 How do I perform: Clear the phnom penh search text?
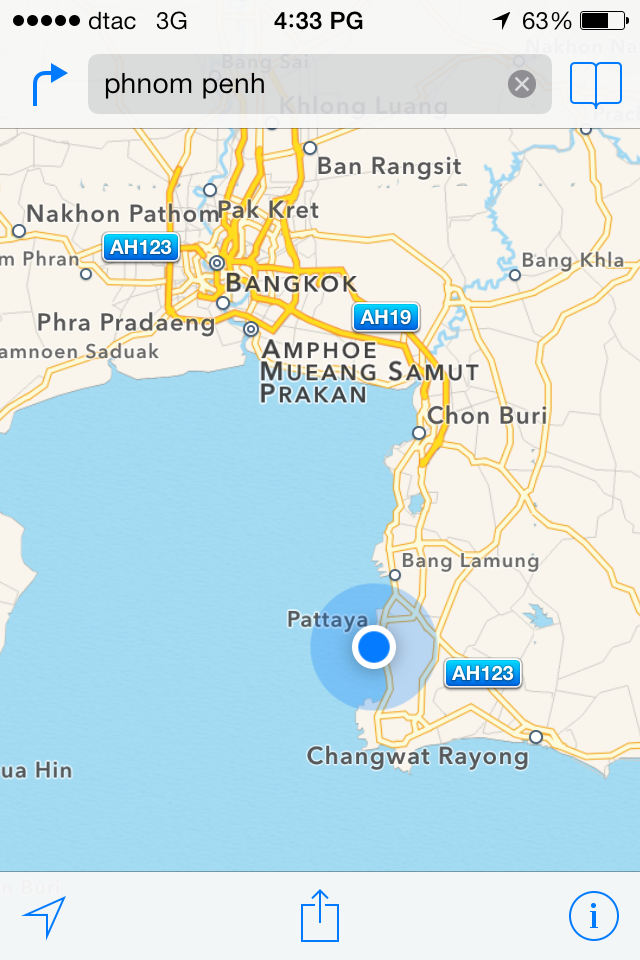point(521,84)
